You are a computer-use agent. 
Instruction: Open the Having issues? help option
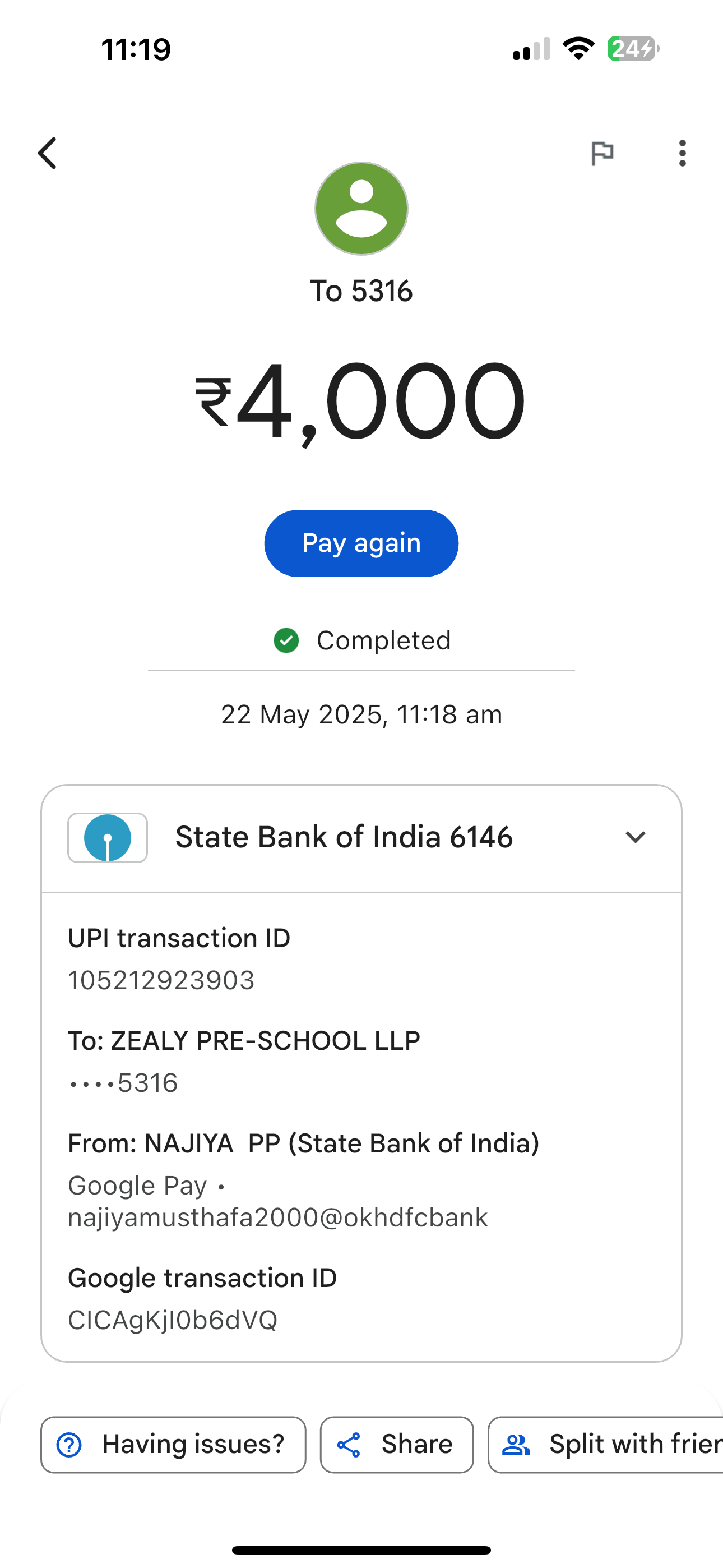[173, 1444]
